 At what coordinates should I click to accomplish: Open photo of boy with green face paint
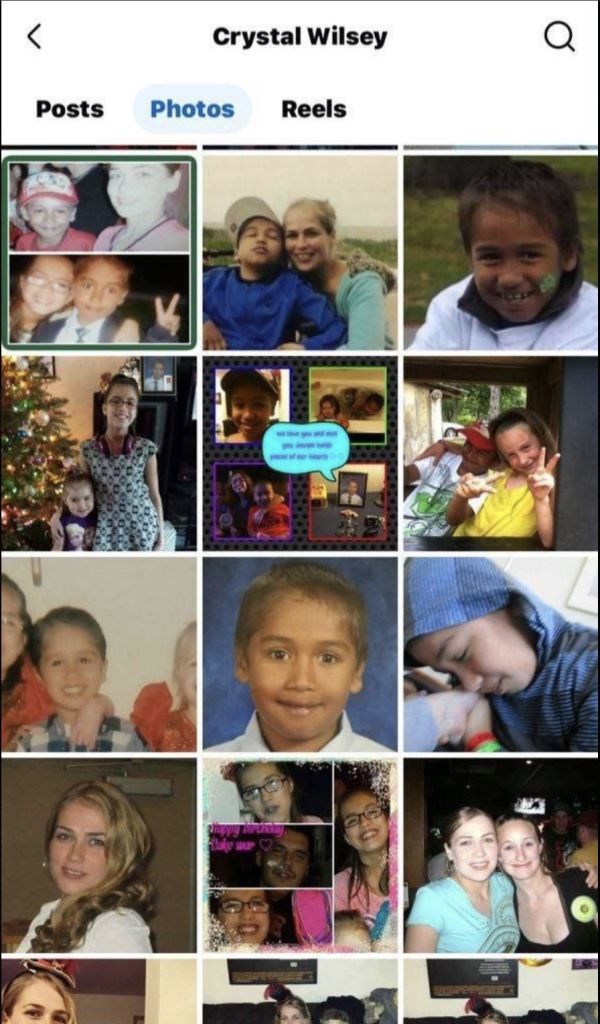click(x=500, y=253)
